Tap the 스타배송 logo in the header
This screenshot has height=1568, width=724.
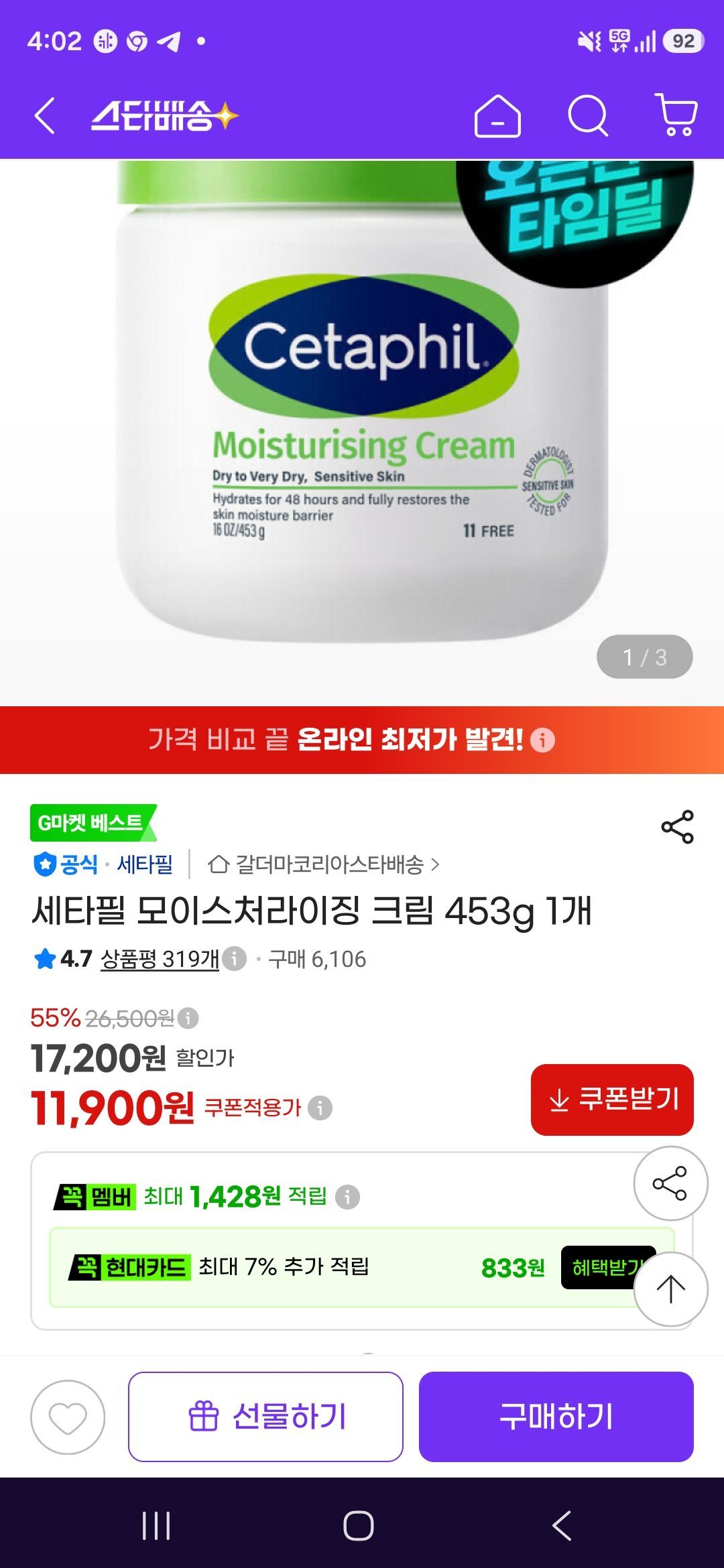(x=165, y=116)
